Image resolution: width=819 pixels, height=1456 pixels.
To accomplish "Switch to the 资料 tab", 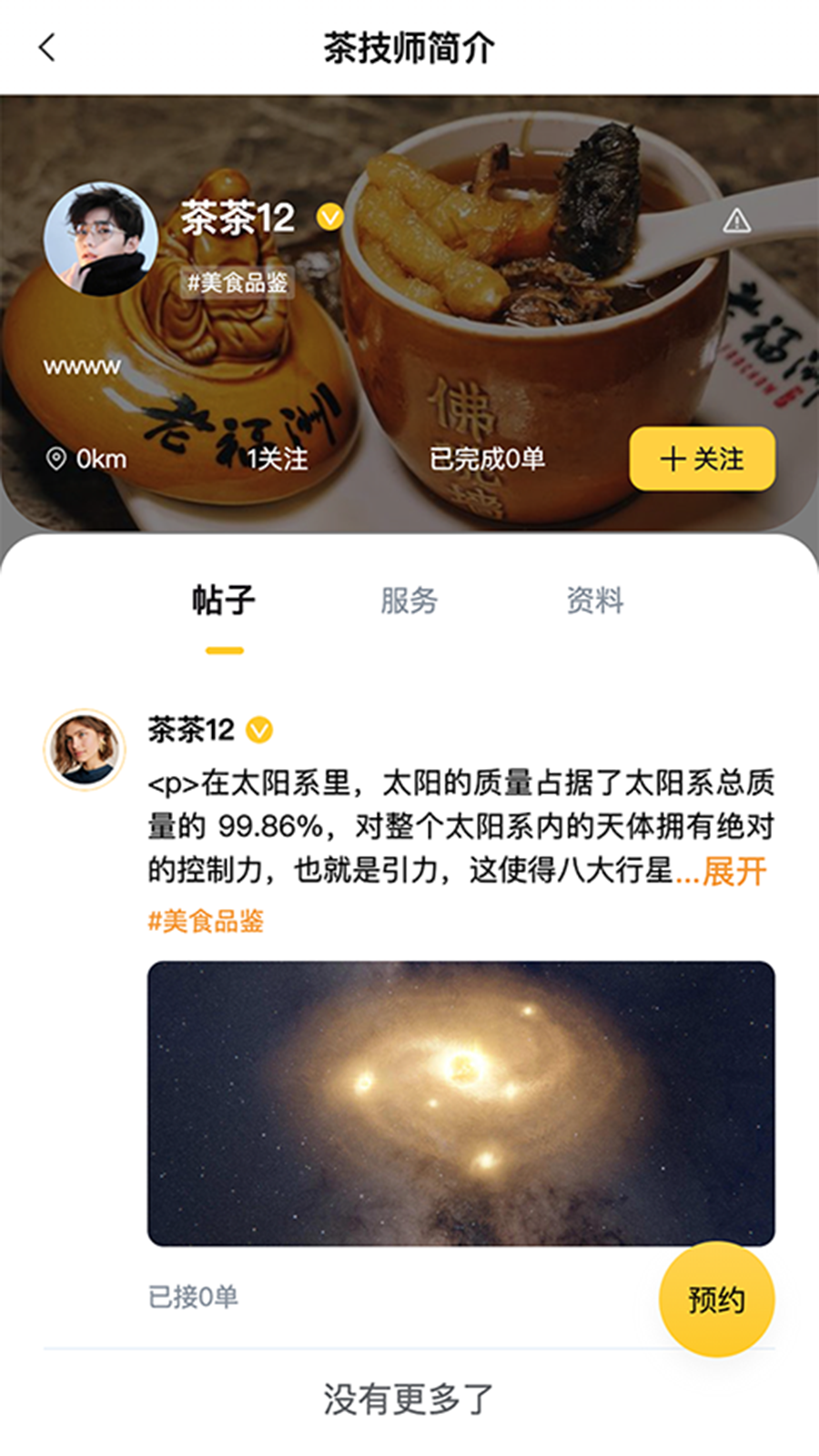I will (x=595, y=601).
